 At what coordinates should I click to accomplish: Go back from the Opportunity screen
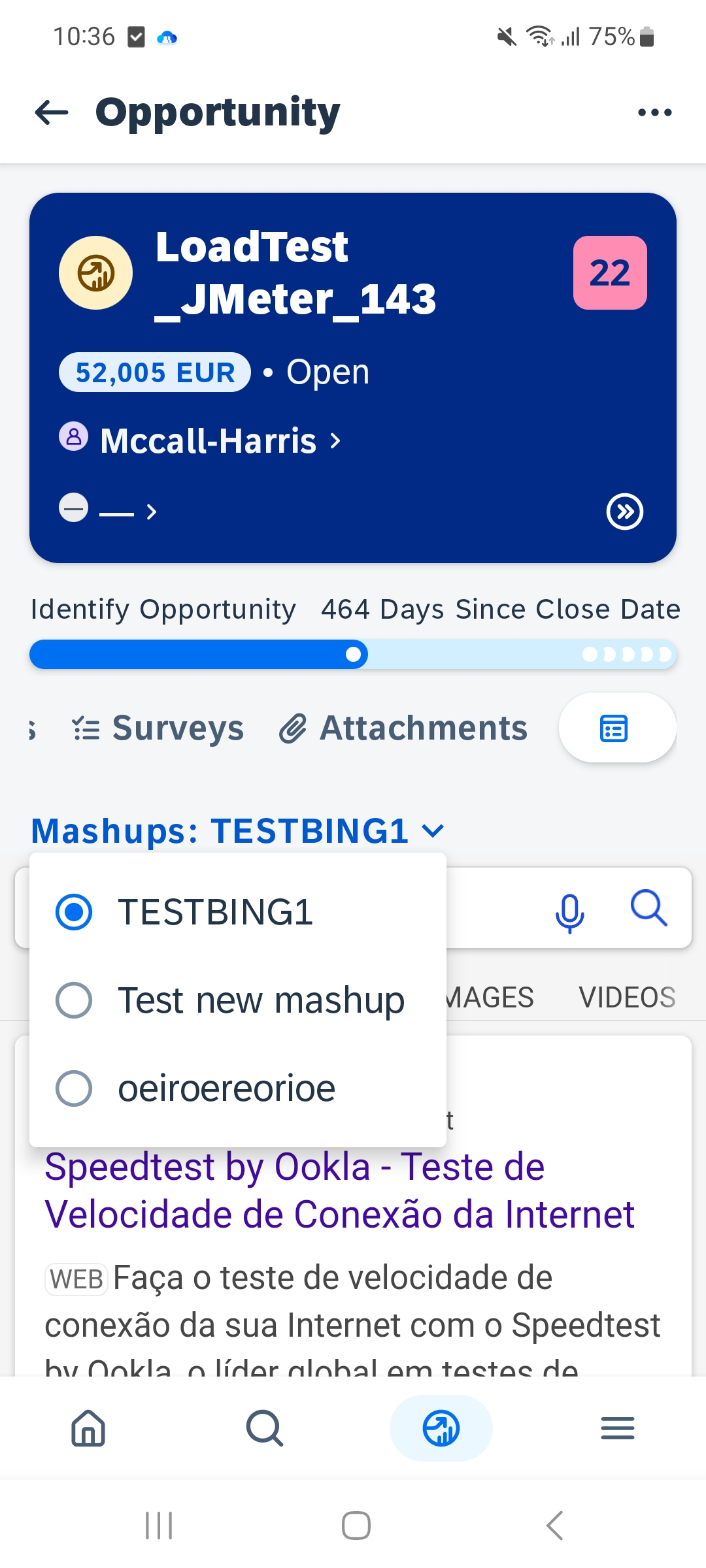(52, 112)
